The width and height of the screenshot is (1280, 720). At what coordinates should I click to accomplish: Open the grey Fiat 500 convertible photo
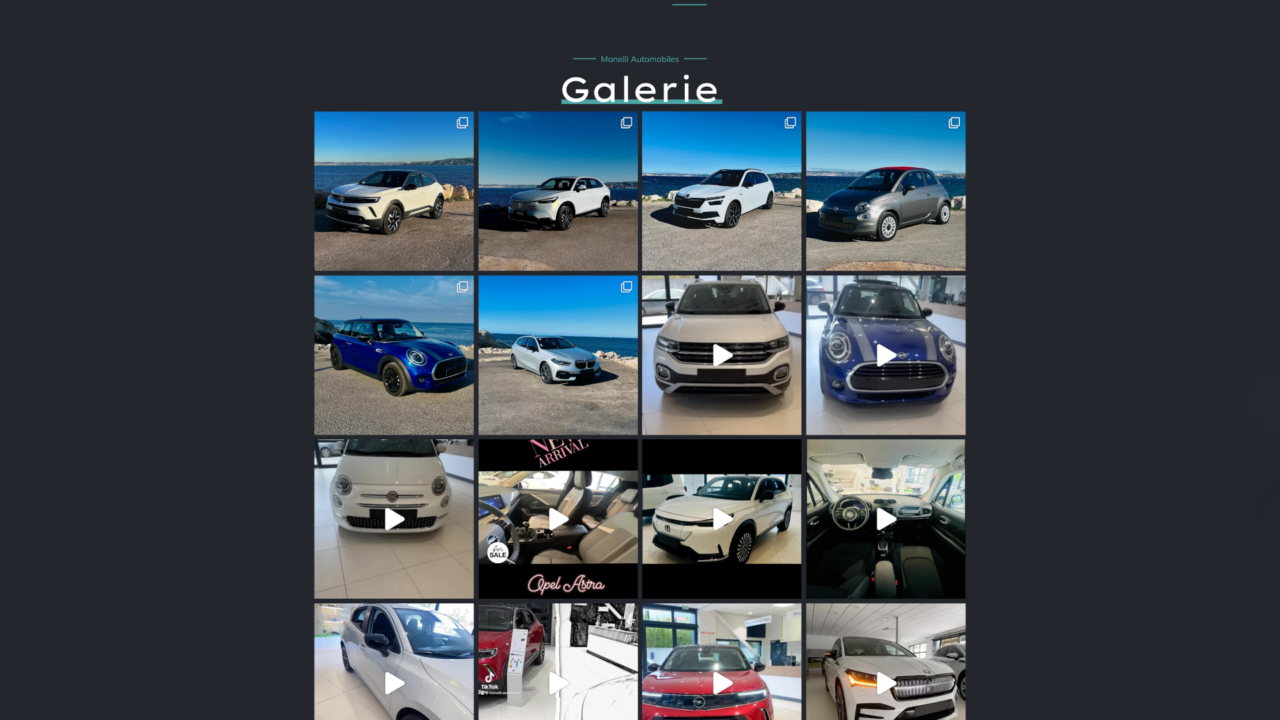886,191
